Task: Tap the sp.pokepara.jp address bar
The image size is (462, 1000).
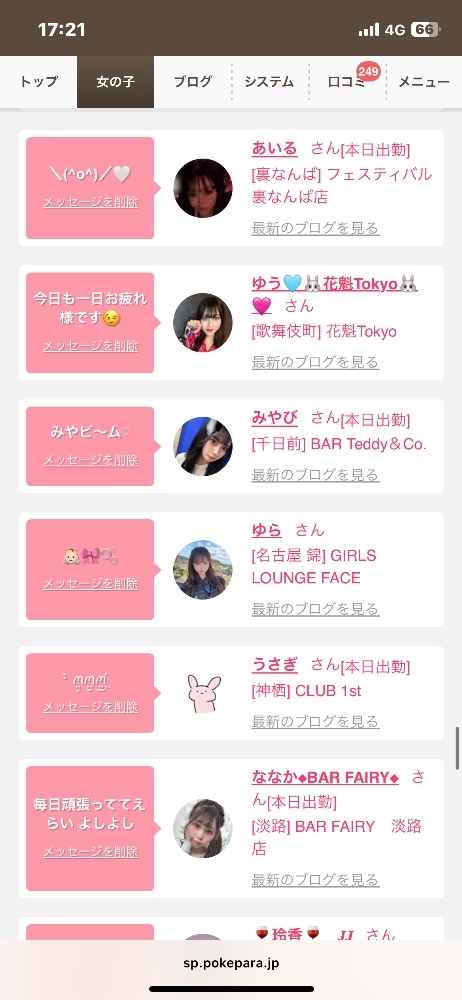Action: (231, 963)
